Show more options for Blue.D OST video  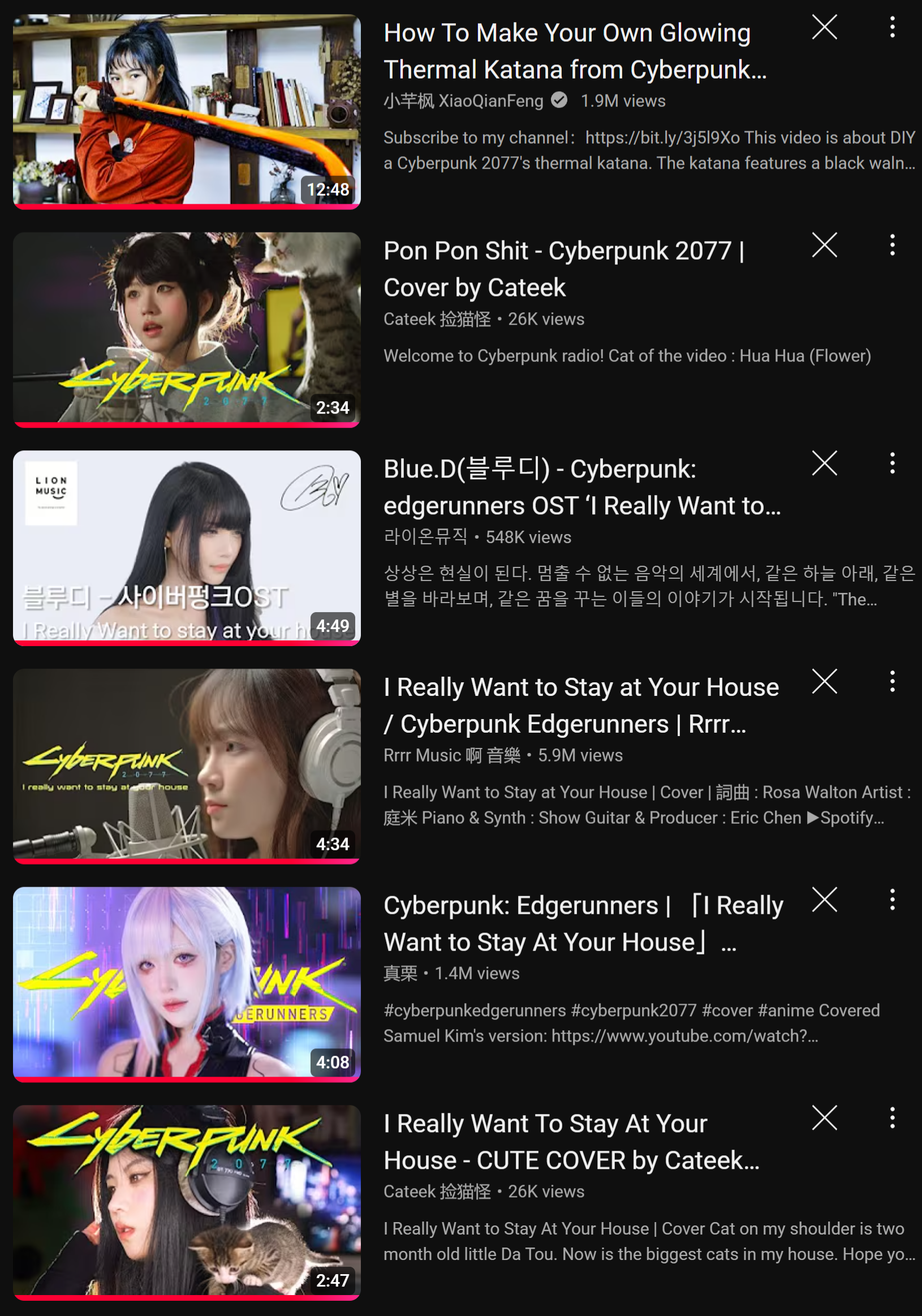[x=892, y=463]
